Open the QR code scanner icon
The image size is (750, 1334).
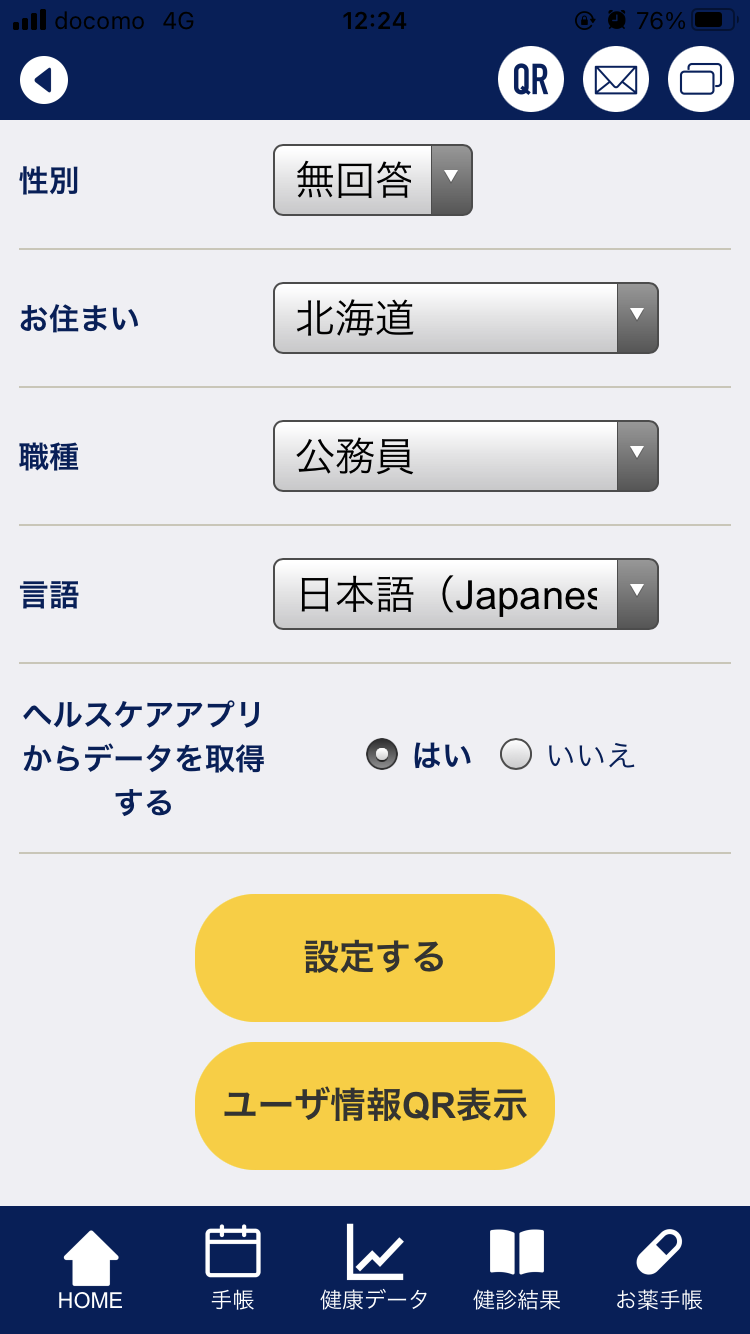[530, 78]
